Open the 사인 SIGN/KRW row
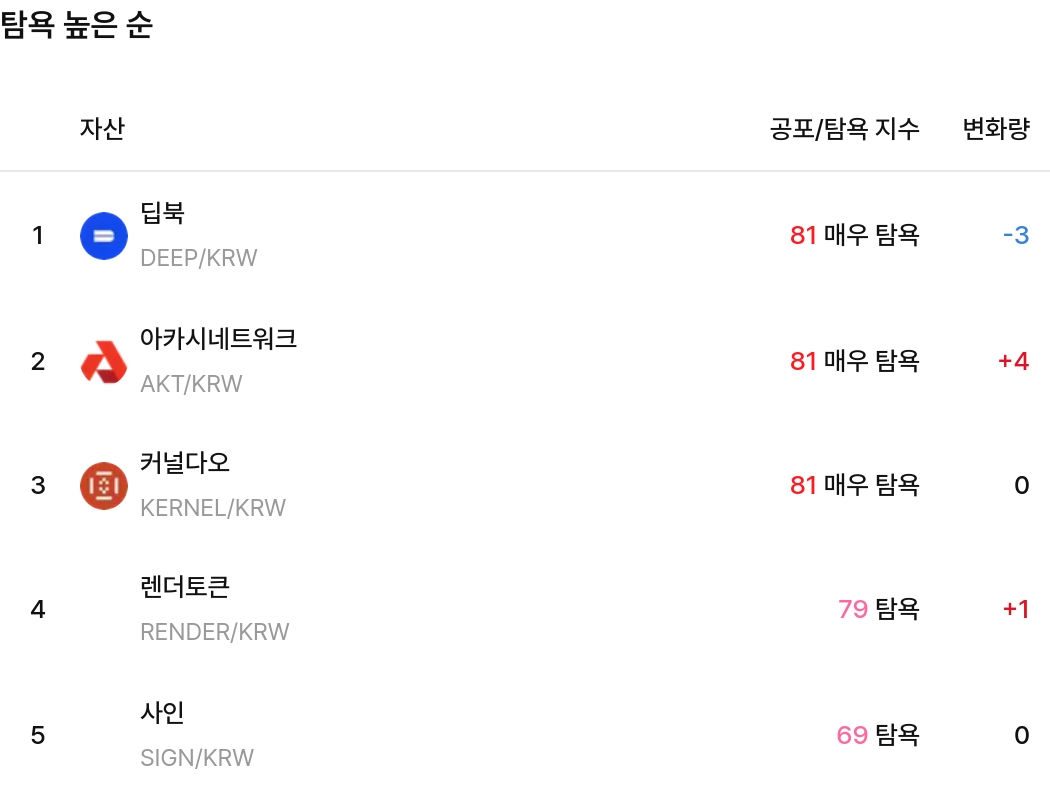The width and height of the screenshot is (1050, 800). pyautogui.click(x=163, y=735)
